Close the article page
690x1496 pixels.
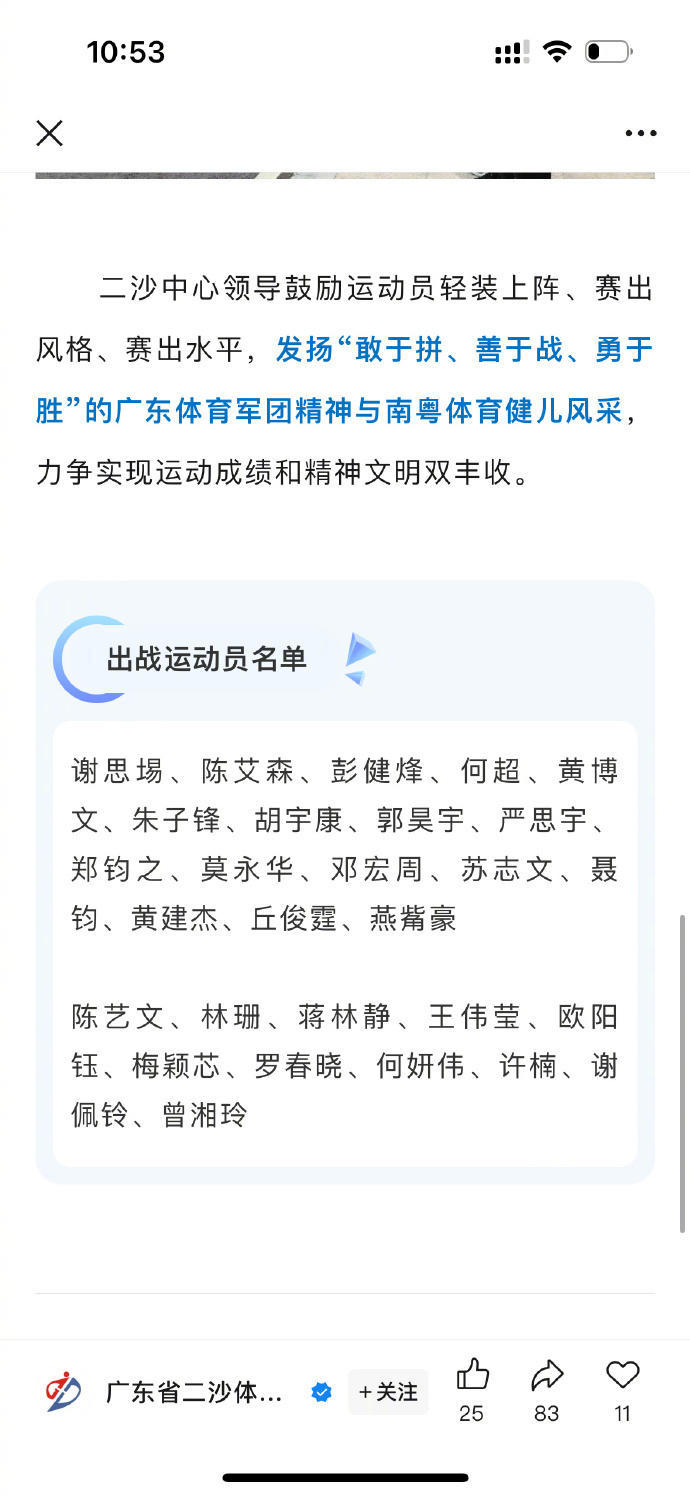pyautogui.click(x=49, y=133)
